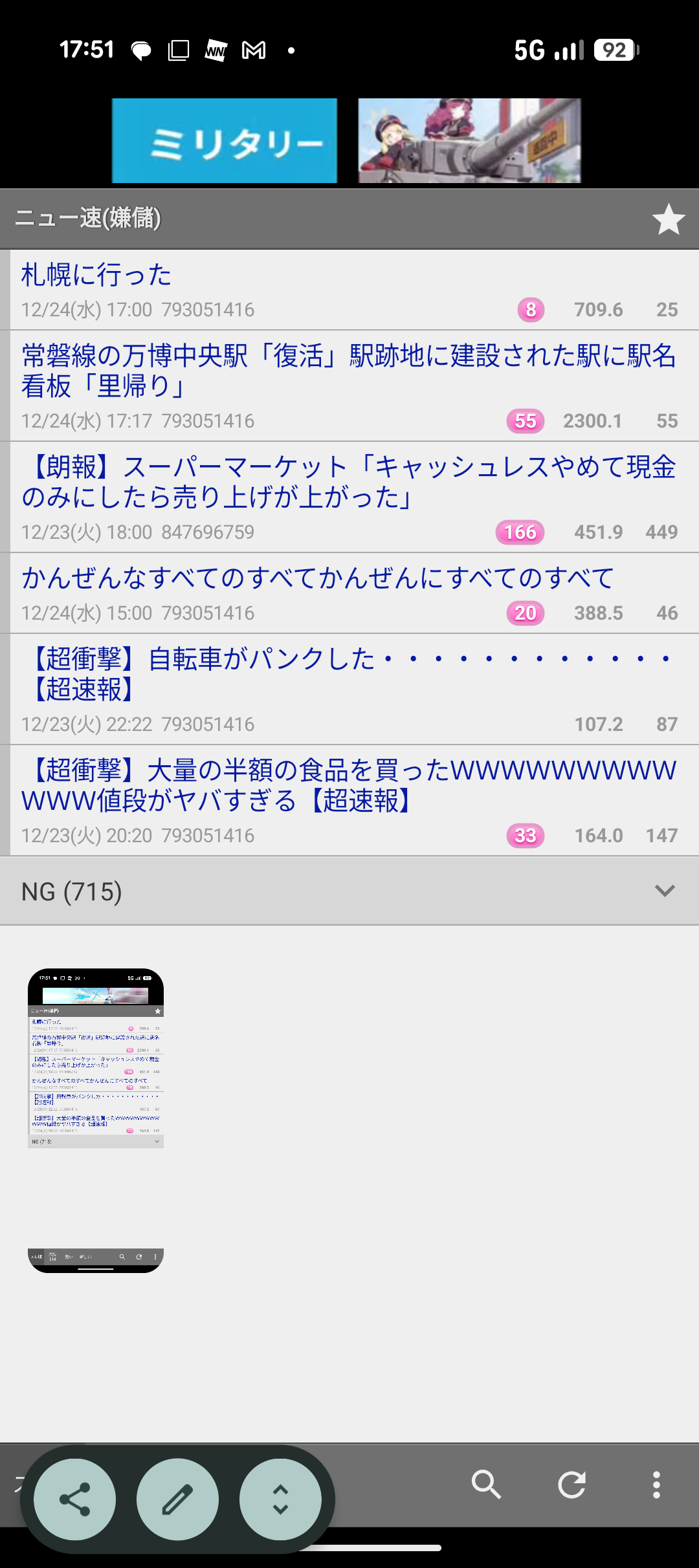Search threads with the magnifier icon
699x1568 pixels.
pyautogui.click(x=486, y=1485)
